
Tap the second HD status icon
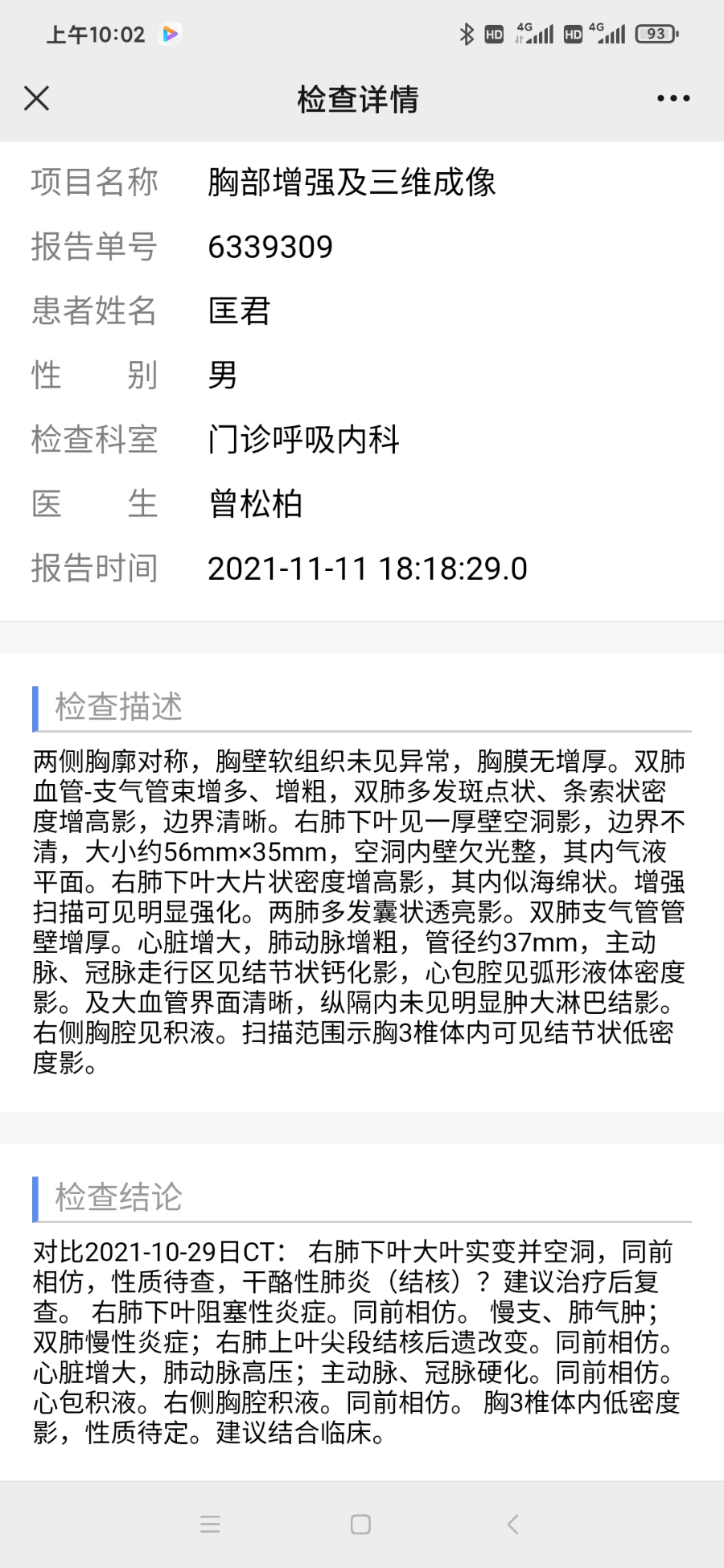click(573, 33)
